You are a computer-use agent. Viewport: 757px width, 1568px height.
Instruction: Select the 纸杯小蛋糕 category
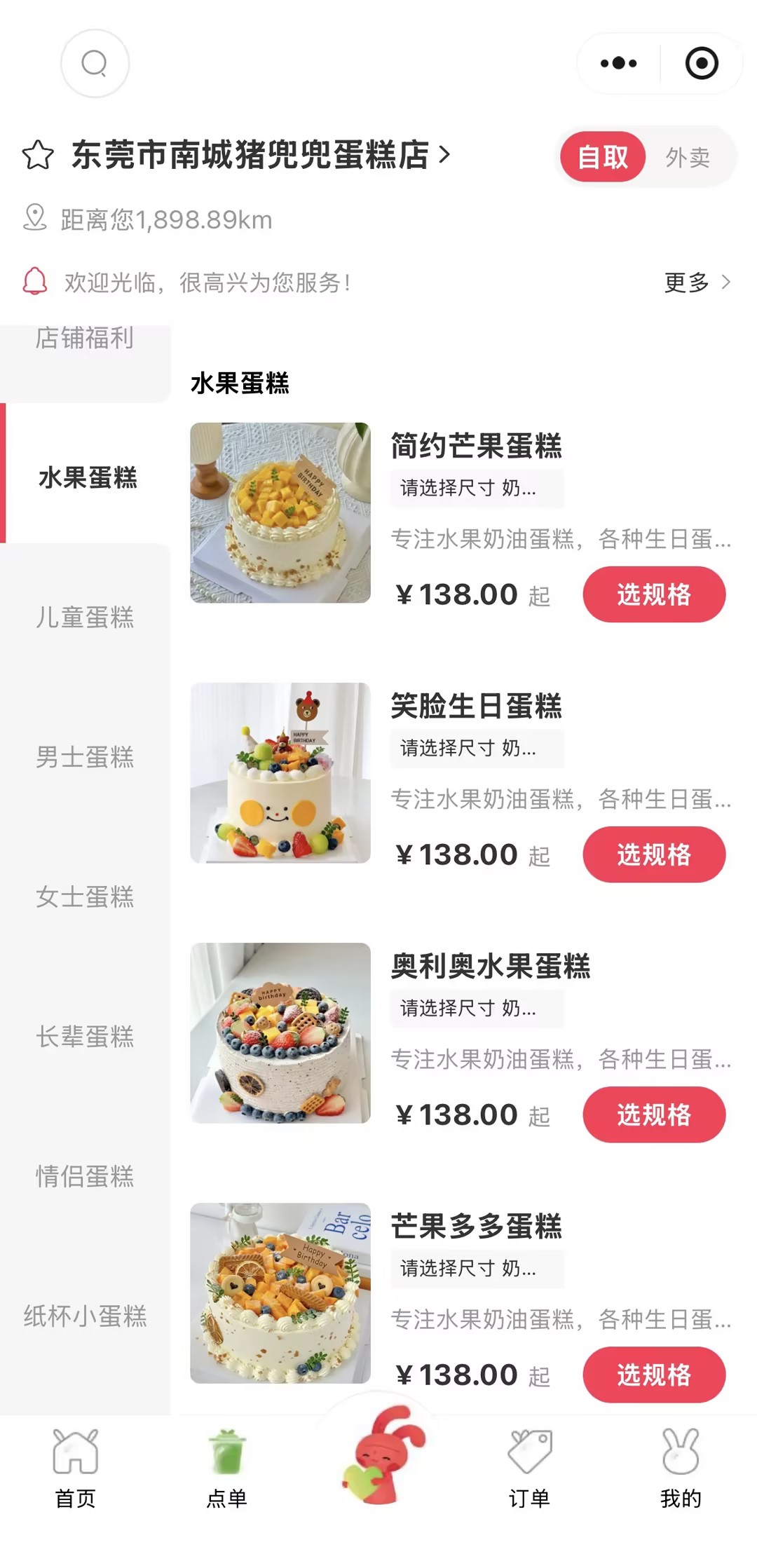pyautogui.click(x=85, y=1316)
